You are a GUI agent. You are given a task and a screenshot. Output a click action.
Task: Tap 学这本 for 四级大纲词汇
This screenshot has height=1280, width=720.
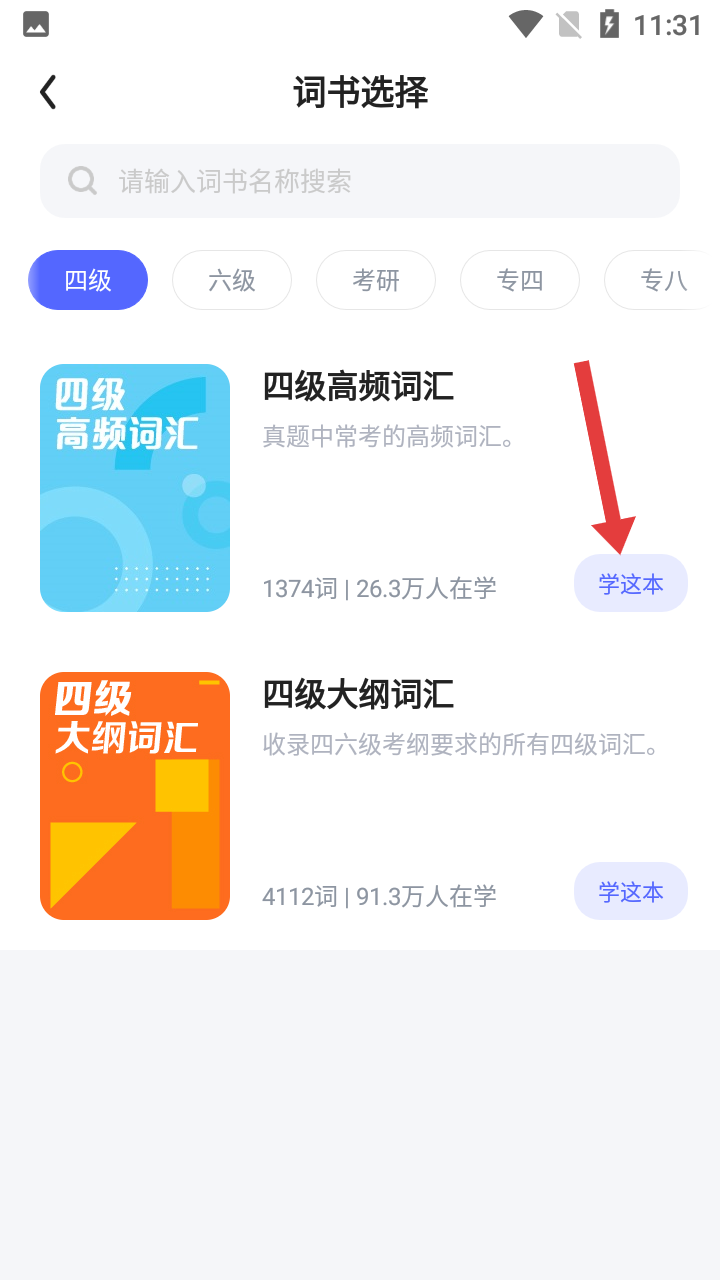630,892
